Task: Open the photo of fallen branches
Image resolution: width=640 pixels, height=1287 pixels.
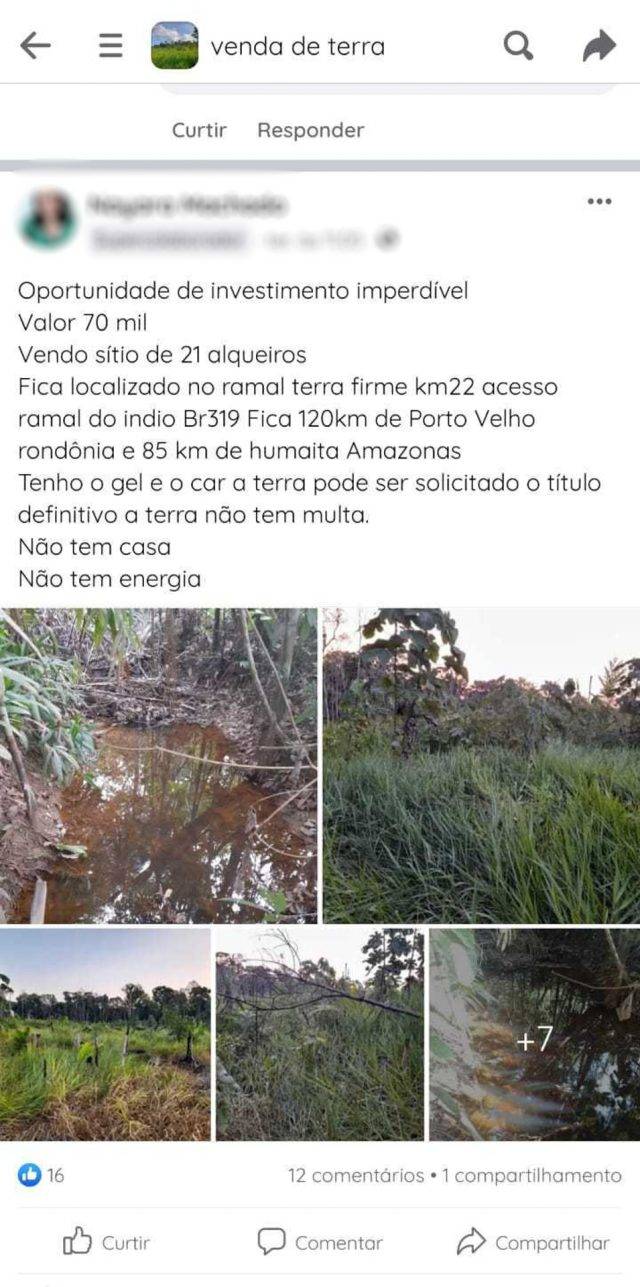Action: [320, 1034]
